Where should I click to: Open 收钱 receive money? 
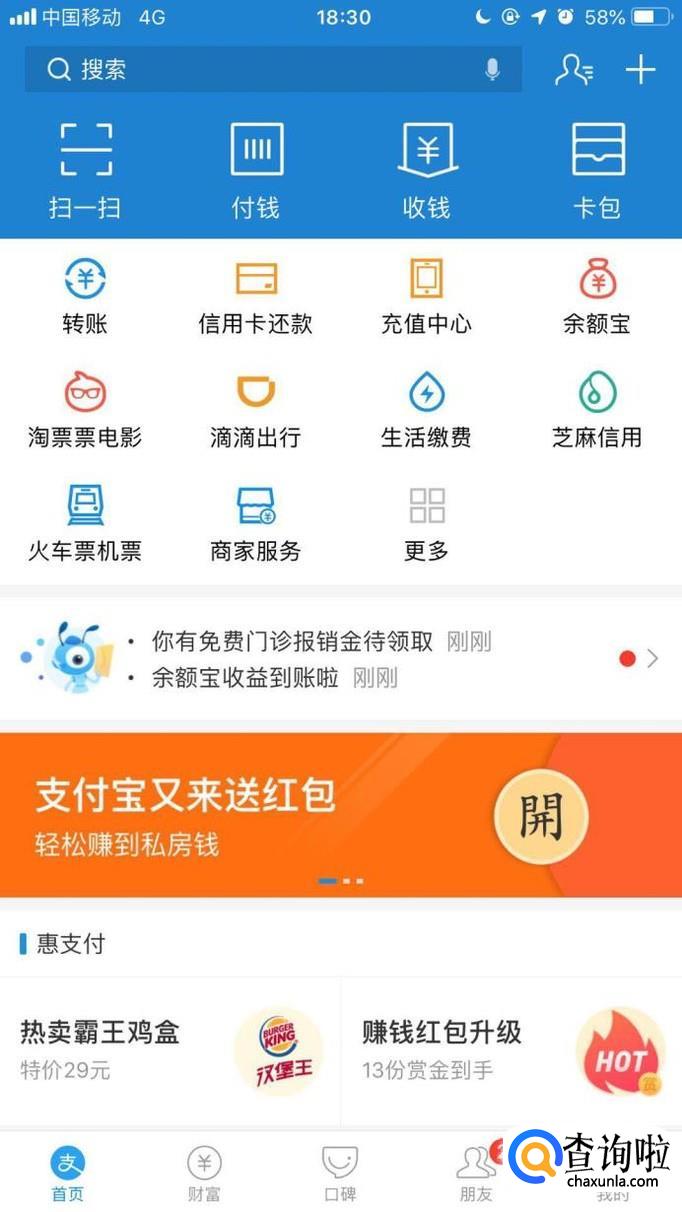pos(427,170)
